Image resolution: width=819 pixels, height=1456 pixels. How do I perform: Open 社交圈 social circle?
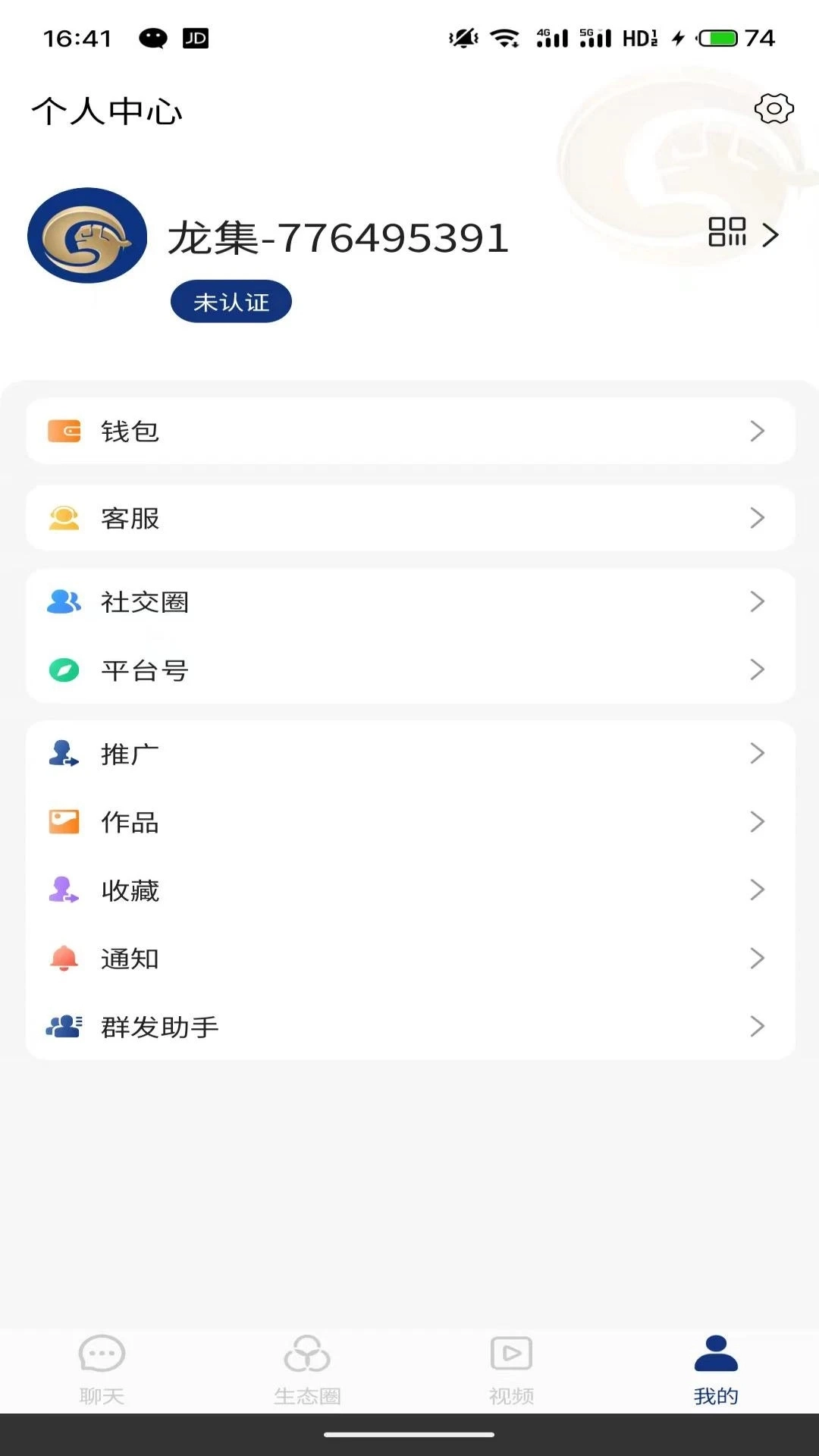pyautogui.click(x=409, y=602)
